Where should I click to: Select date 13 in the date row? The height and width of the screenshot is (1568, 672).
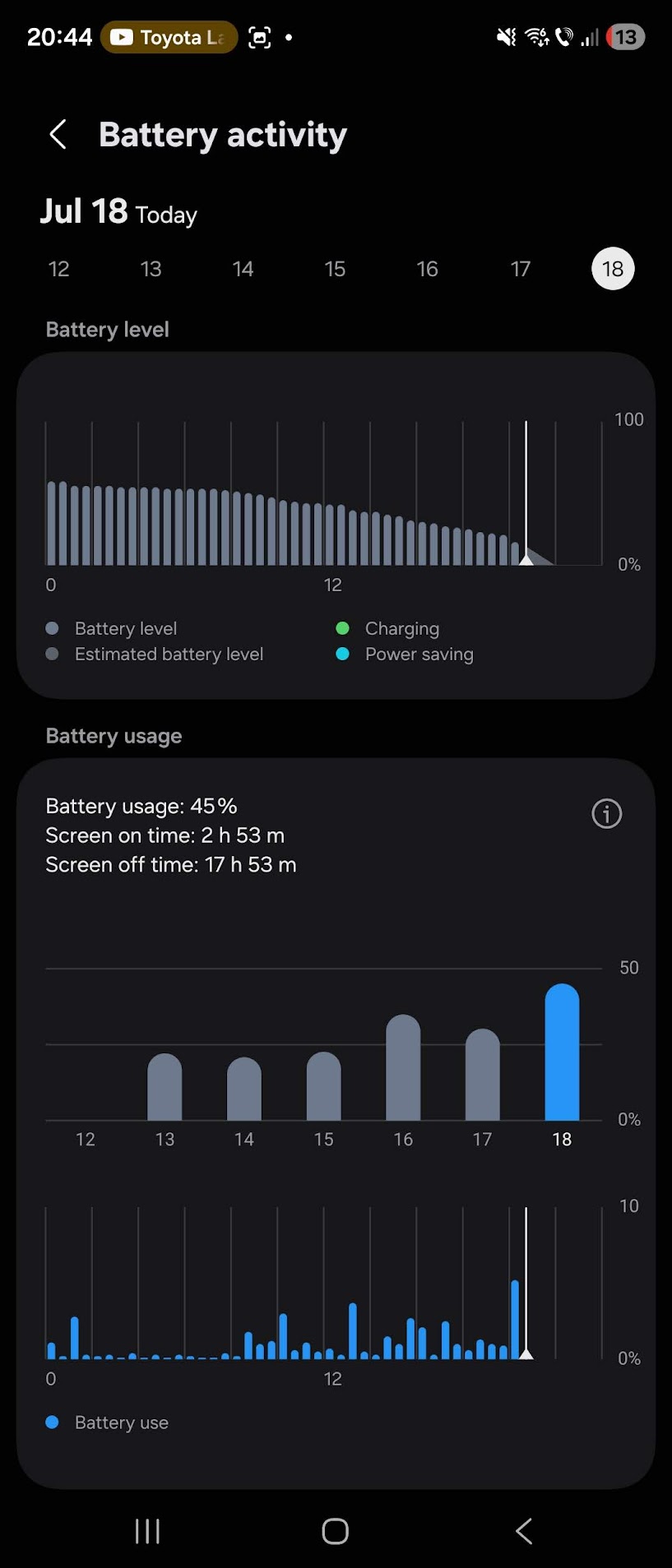pyautogui.click(x=151, y=269)
